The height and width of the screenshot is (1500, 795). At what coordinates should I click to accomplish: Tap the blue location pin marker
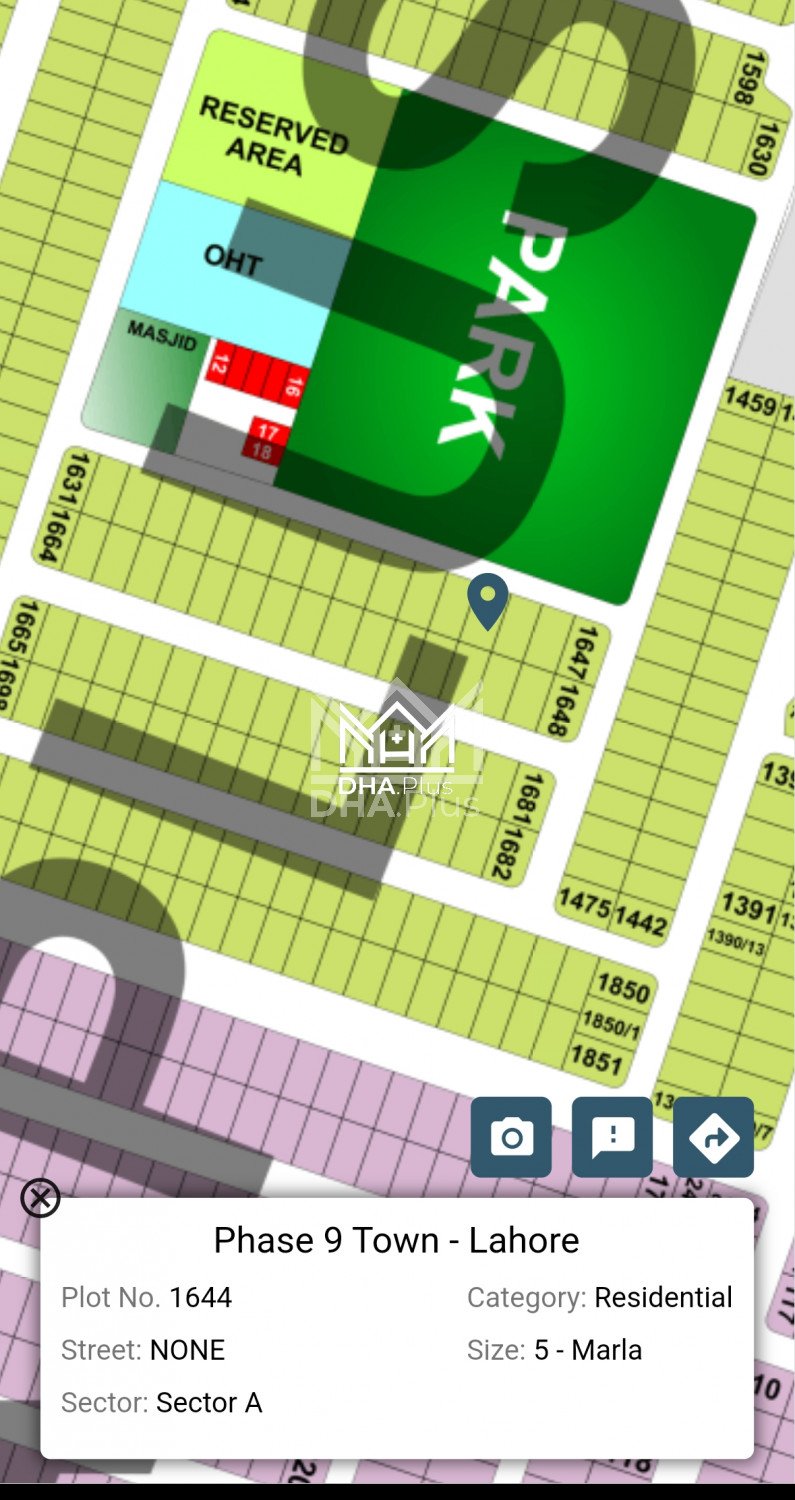point(488,600)
